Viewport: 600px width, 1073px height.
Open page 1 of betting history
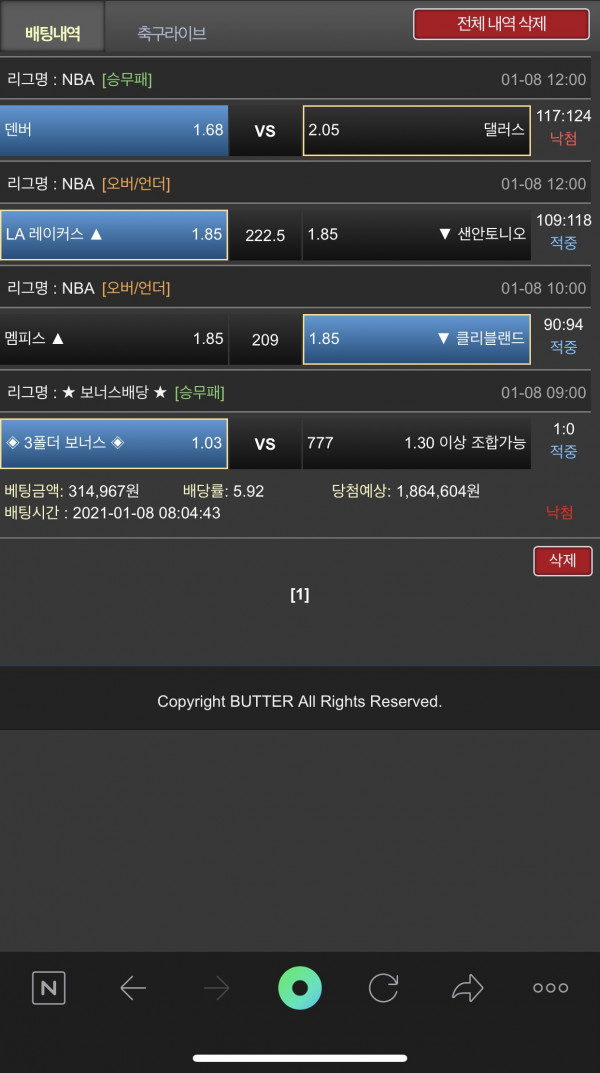pos(299,595)
